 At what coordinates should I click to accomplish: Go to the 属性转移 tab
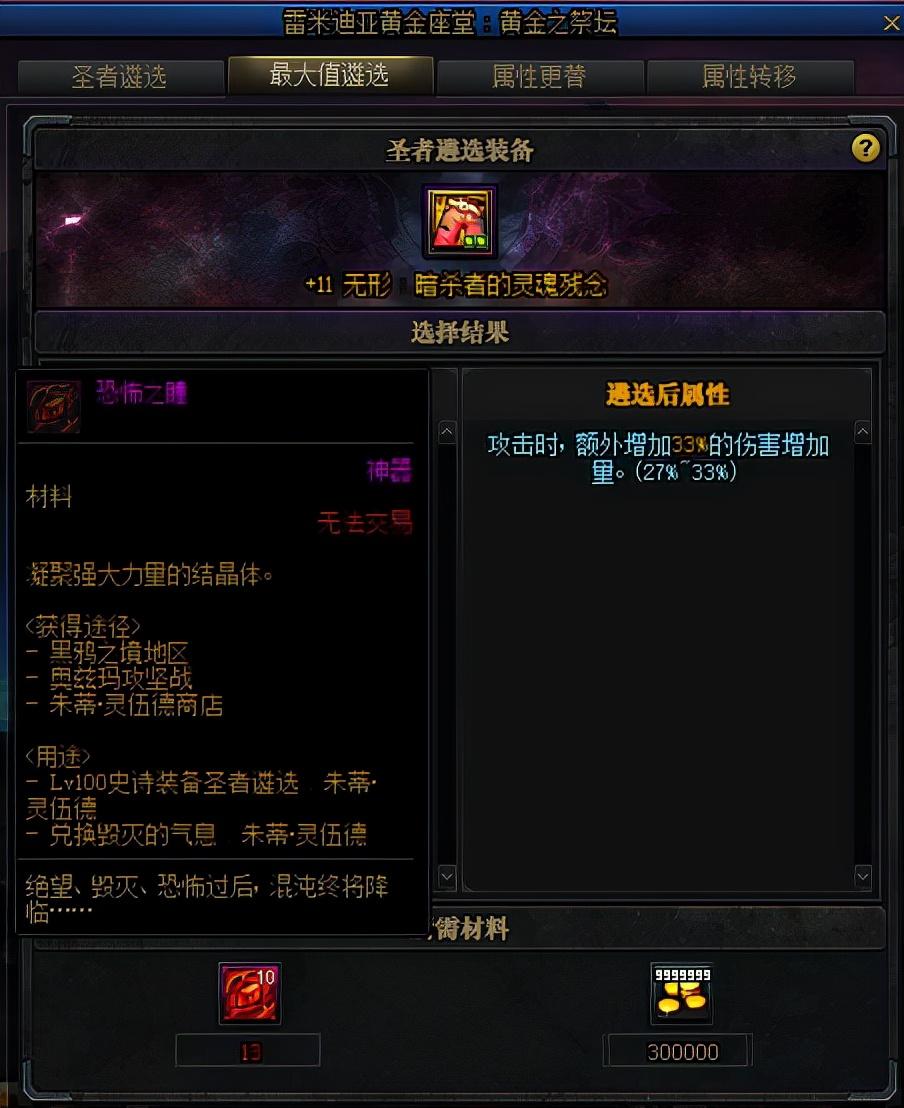coord(749,76)
